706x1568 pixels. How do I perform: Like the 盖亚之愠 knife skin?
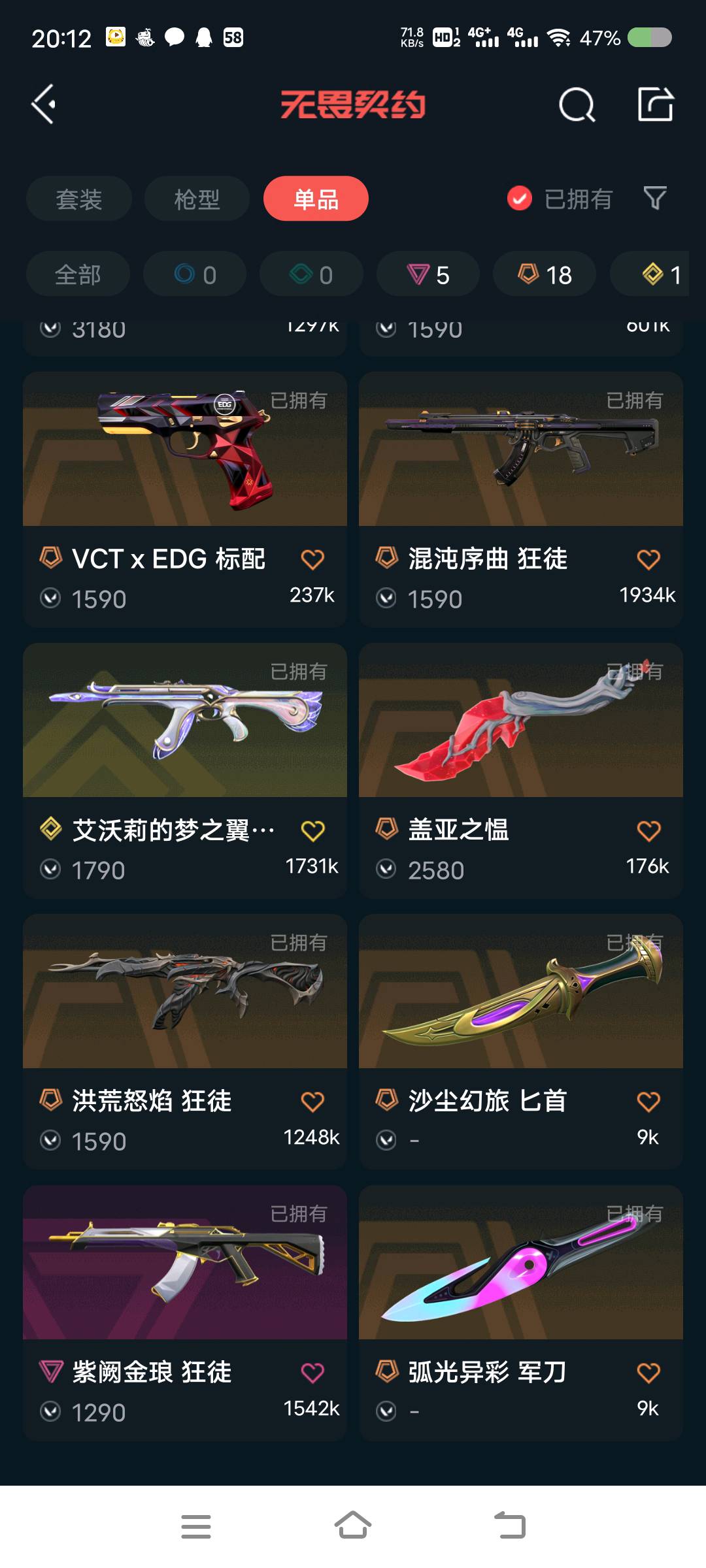pyautogui.click(x=648, y=830)
